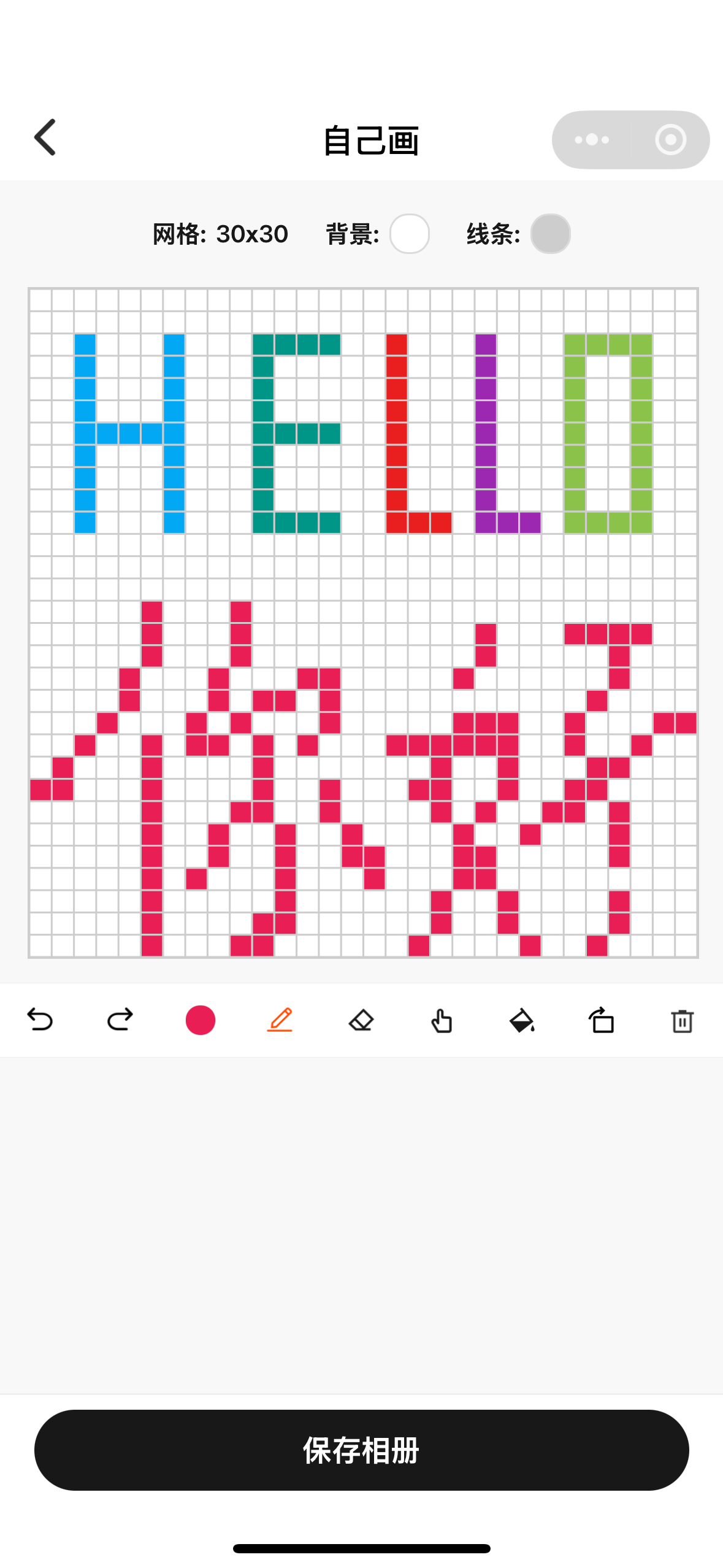Open the mini program more-options menu

tap(592, 140)
